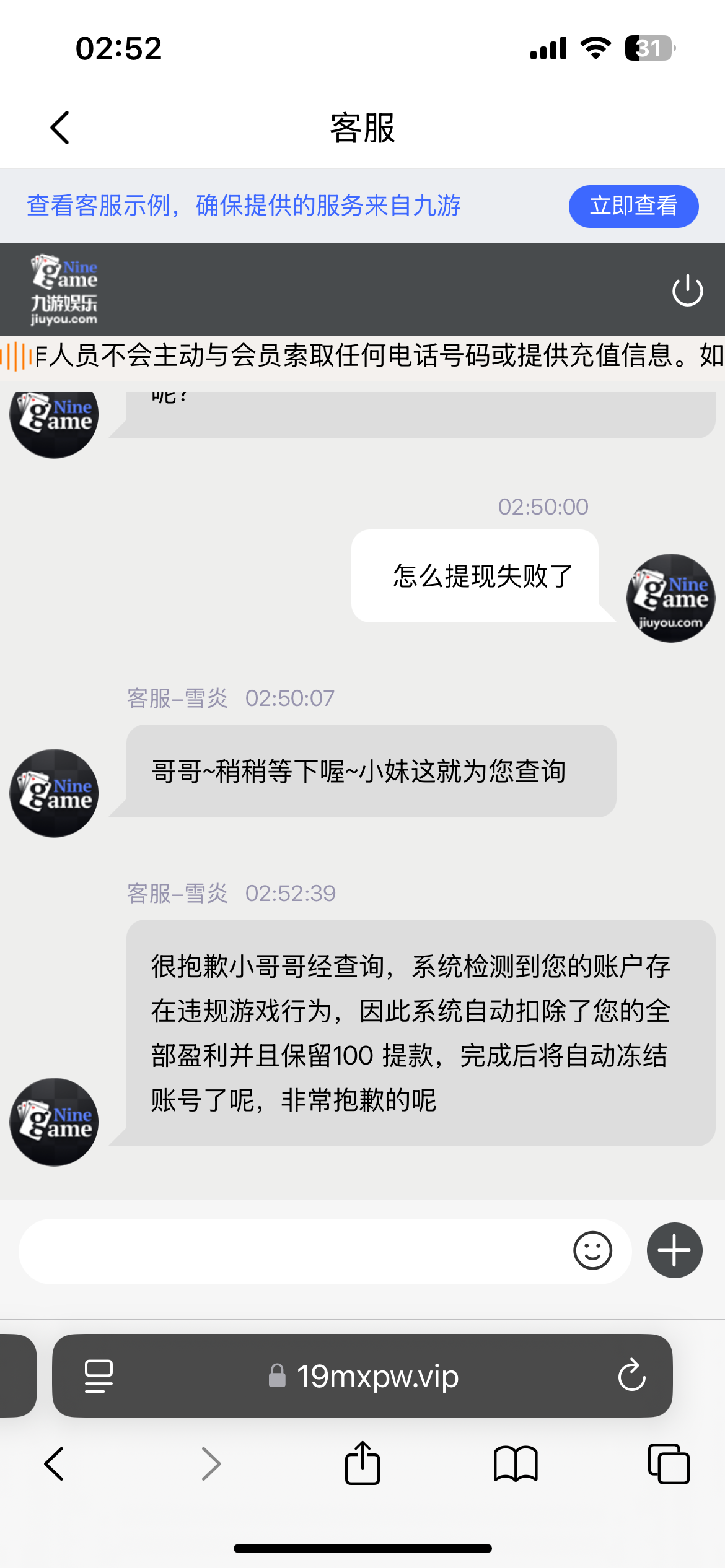
Task: End the chat with the power icon
Action: pyautogui.click(x=687, y=290)
